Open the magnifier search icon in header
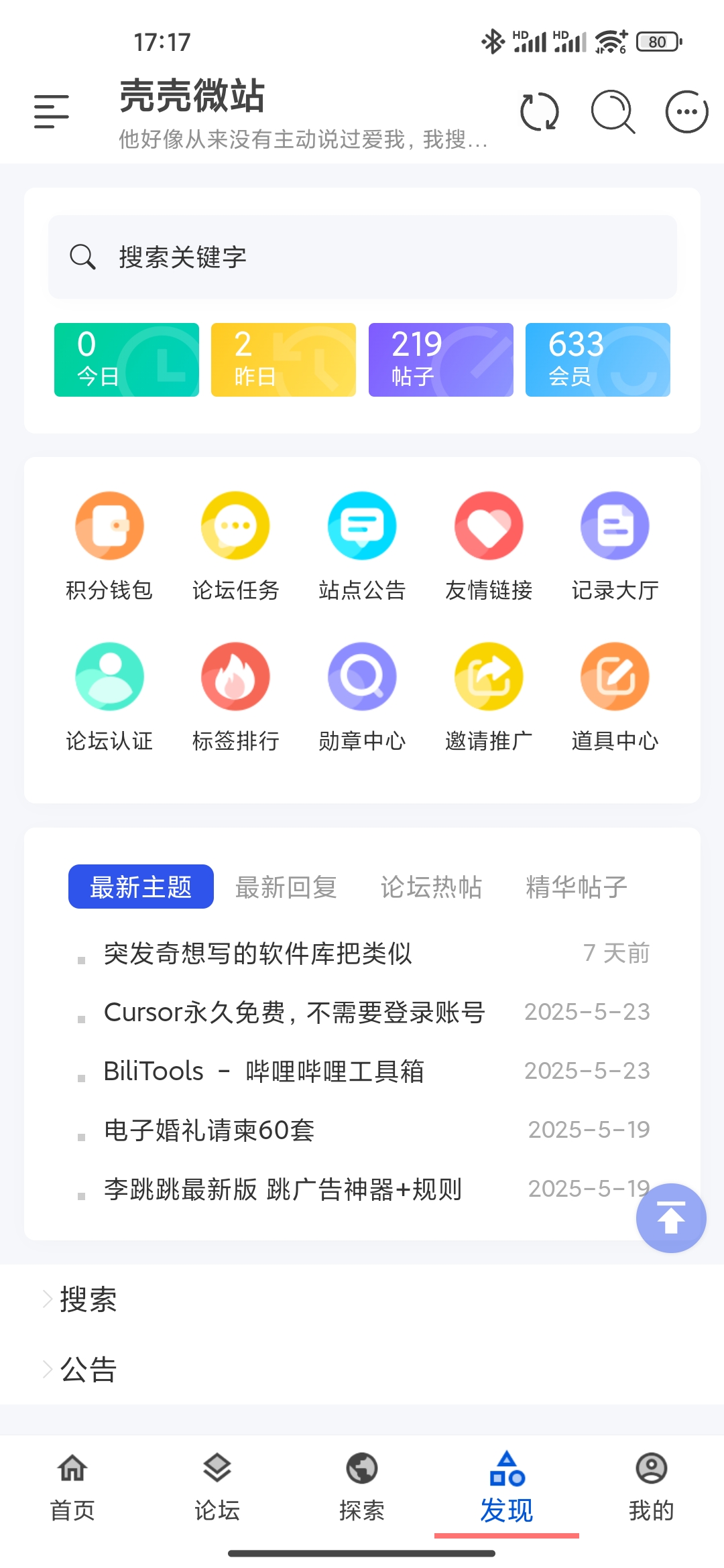The width and height of the screenshot is (724, 1568). (613, 111)
